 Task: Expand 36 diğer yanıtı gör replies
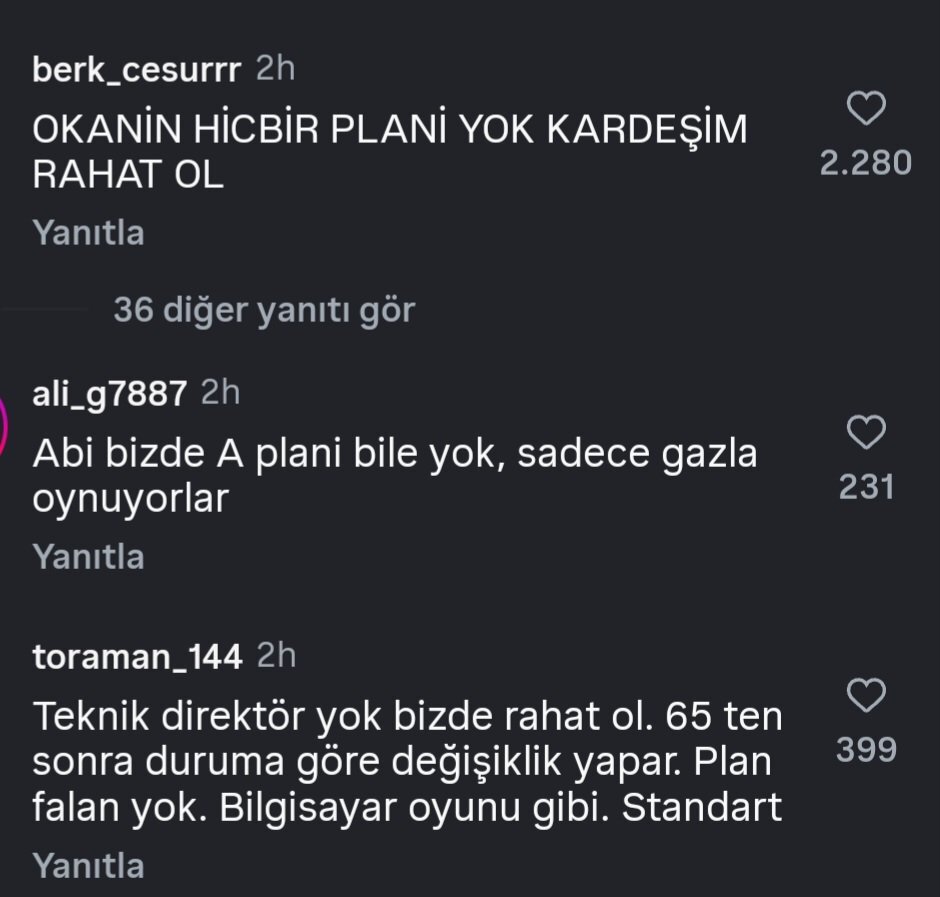click(x=263, y=310)
